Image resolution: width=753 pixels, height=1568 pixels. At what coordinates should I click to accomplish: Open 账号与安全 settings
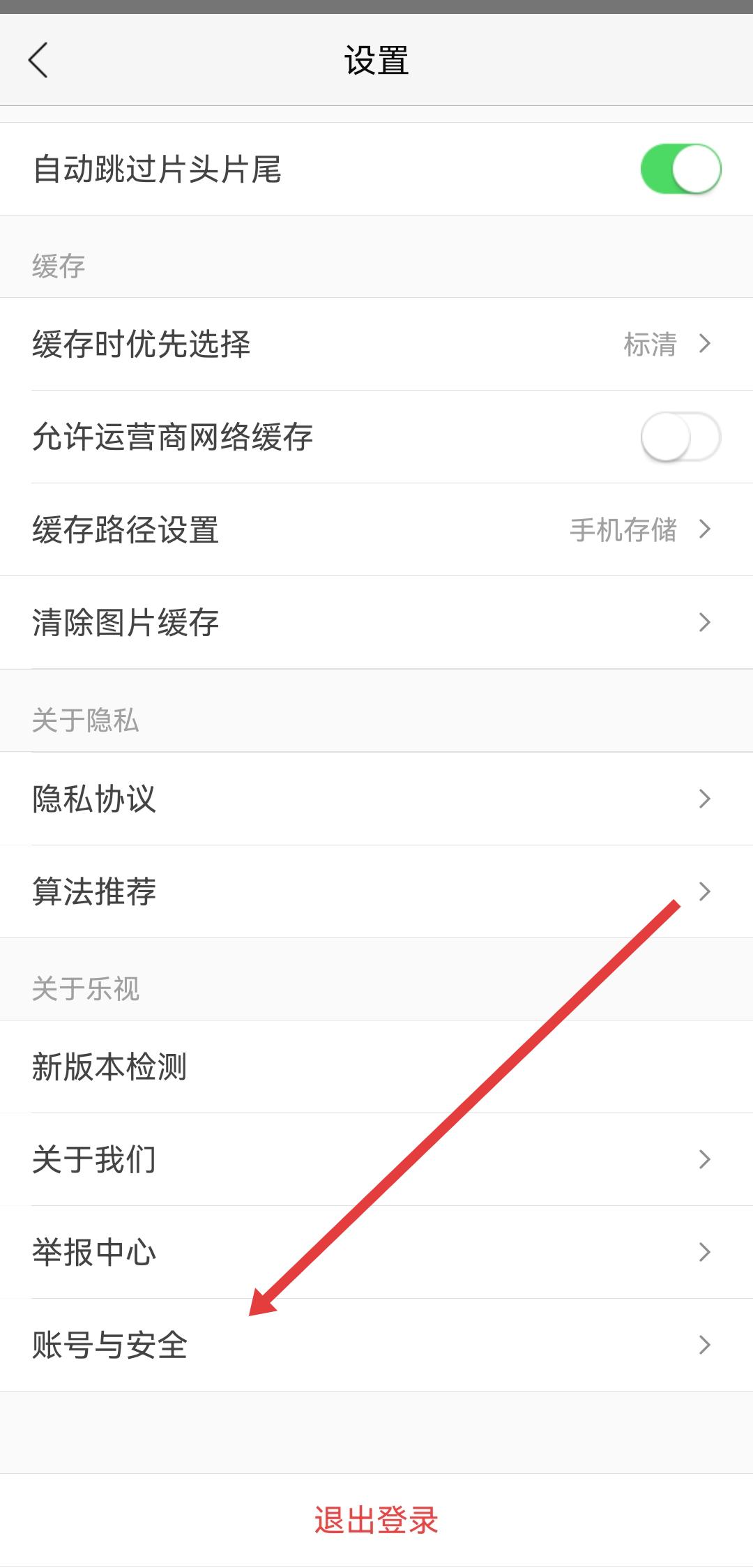click(x=376, y=1345)
